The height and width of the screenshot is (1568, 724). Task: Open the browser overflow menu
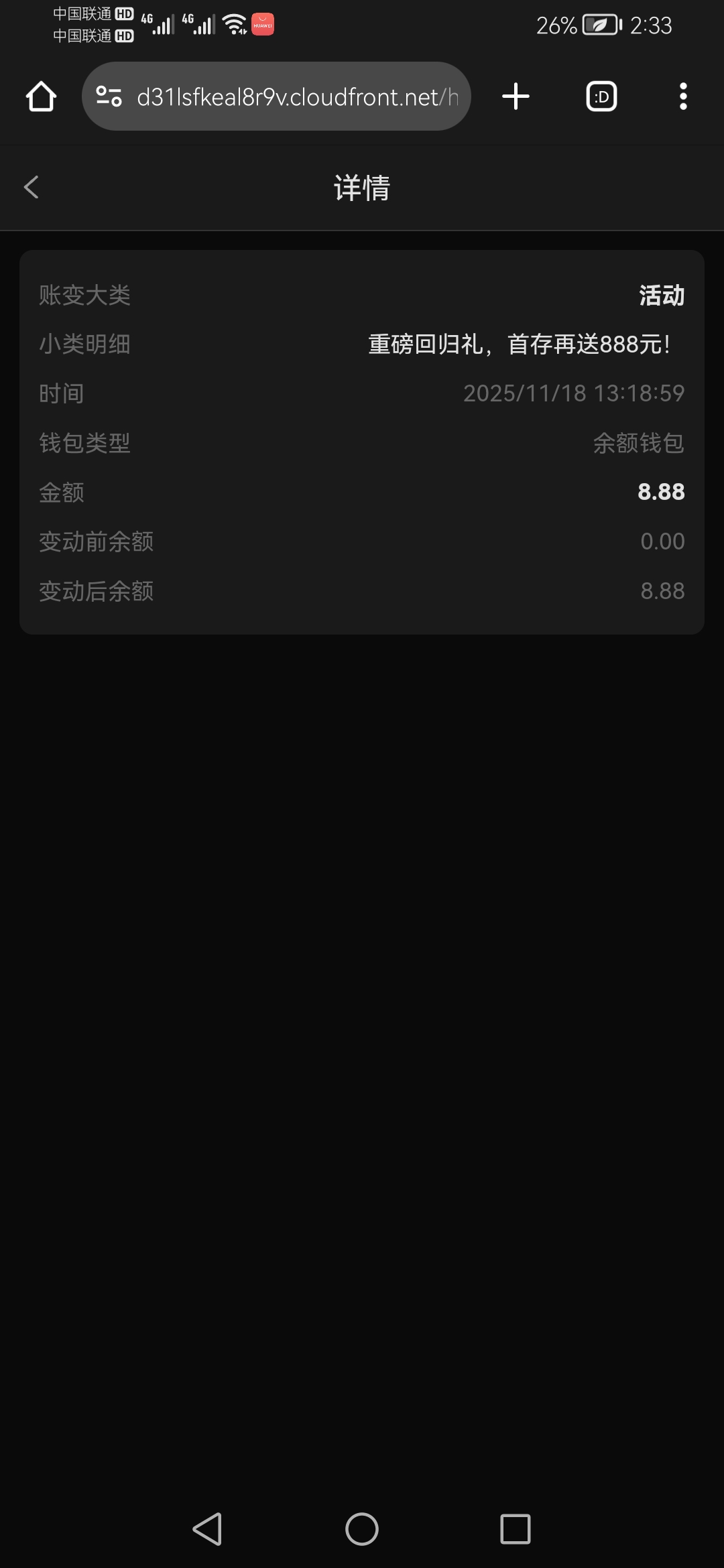point(683,96)
